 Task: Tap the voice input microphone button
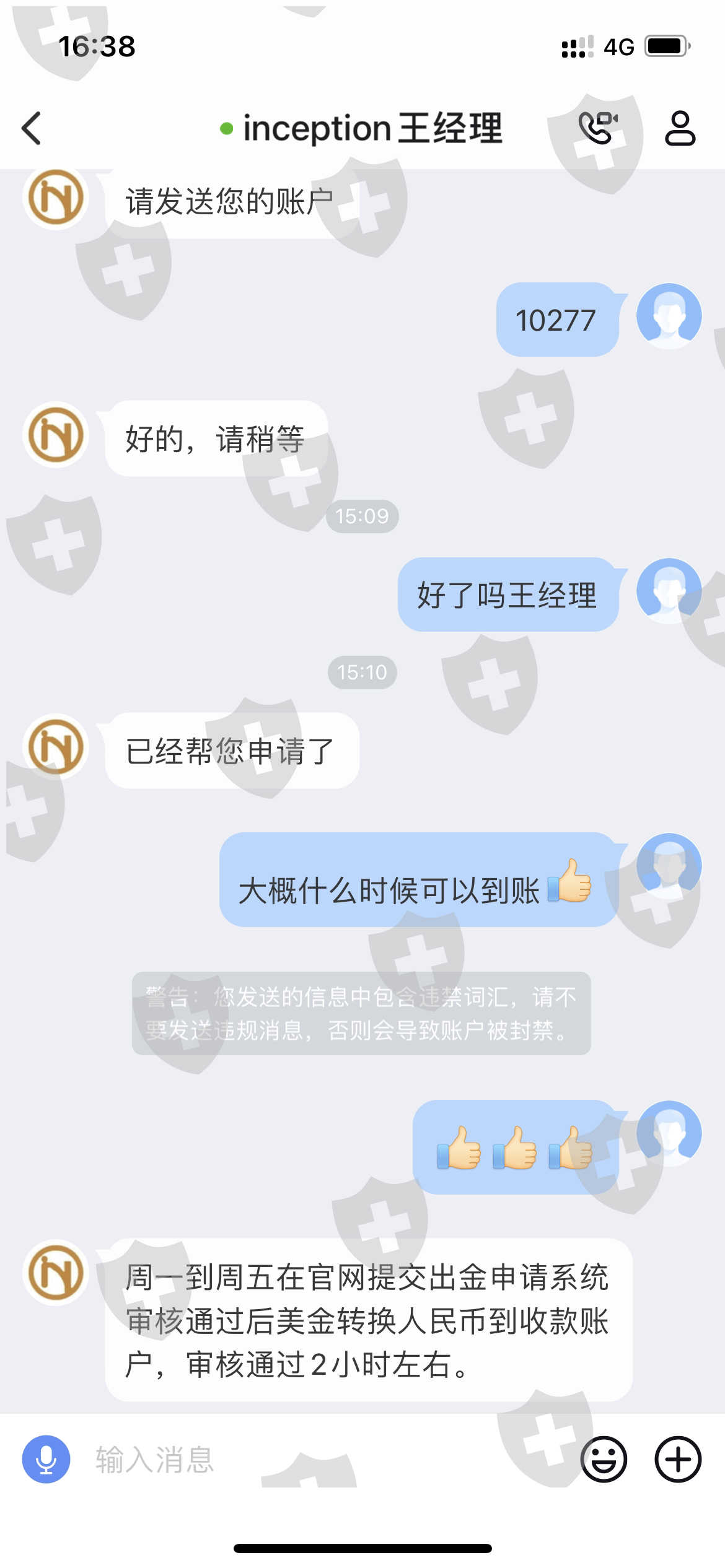coord(46,1459)
